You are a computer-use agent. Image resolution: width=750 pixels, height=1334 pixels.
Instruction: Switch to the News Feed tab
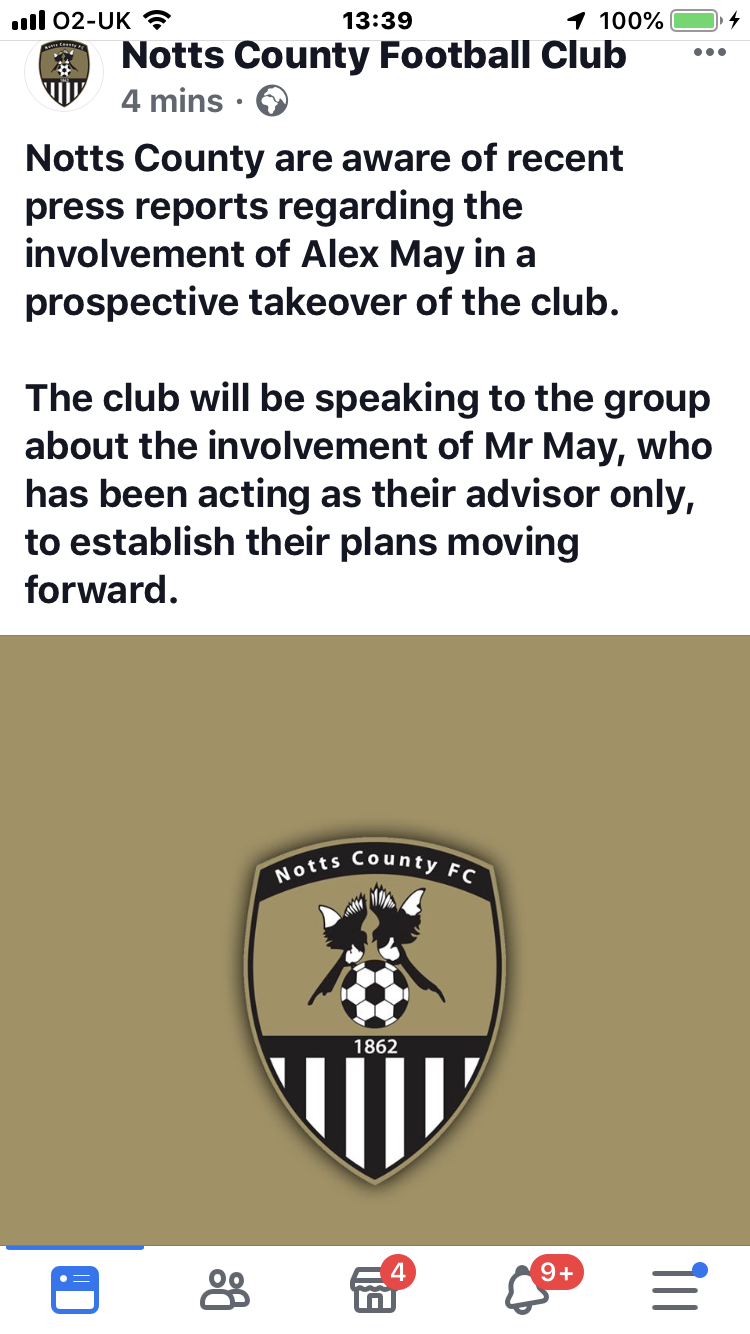(75, 1290)
